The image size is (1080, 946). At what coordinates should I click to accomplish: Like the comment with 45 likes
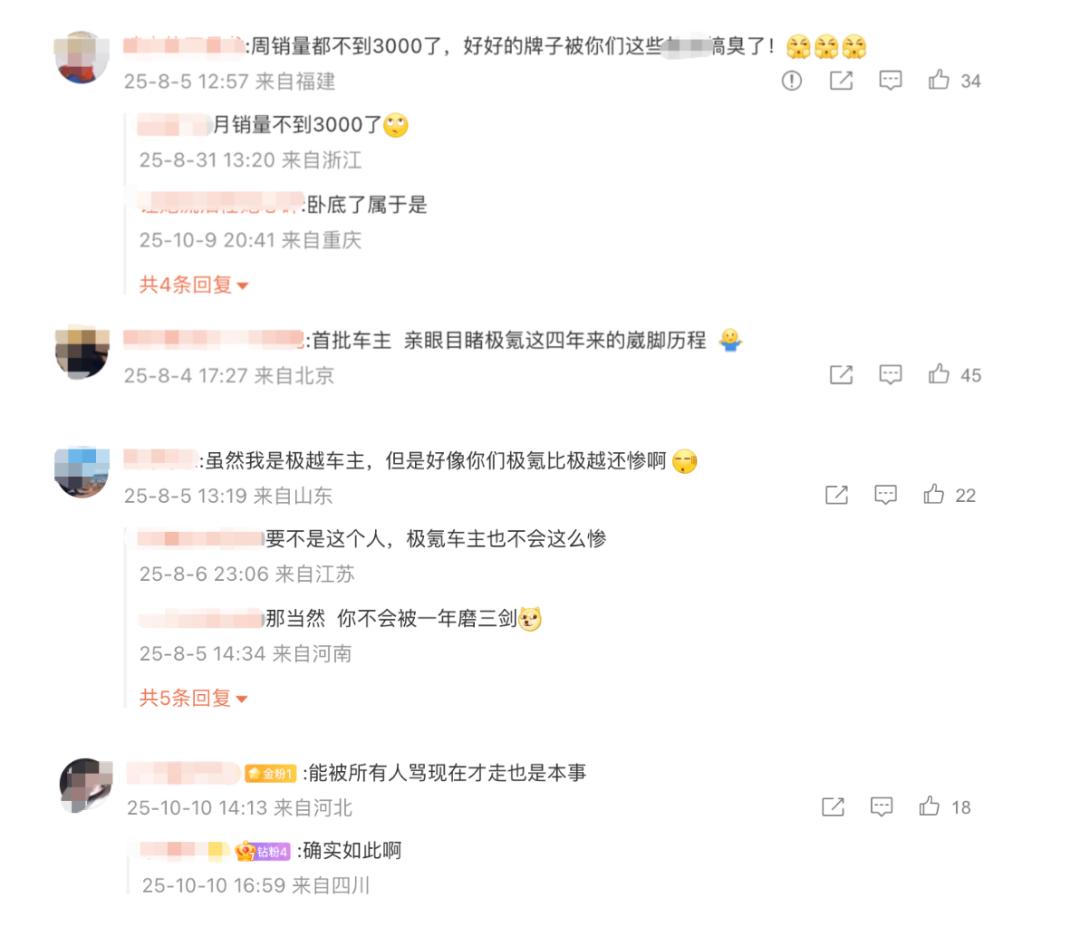939,375
